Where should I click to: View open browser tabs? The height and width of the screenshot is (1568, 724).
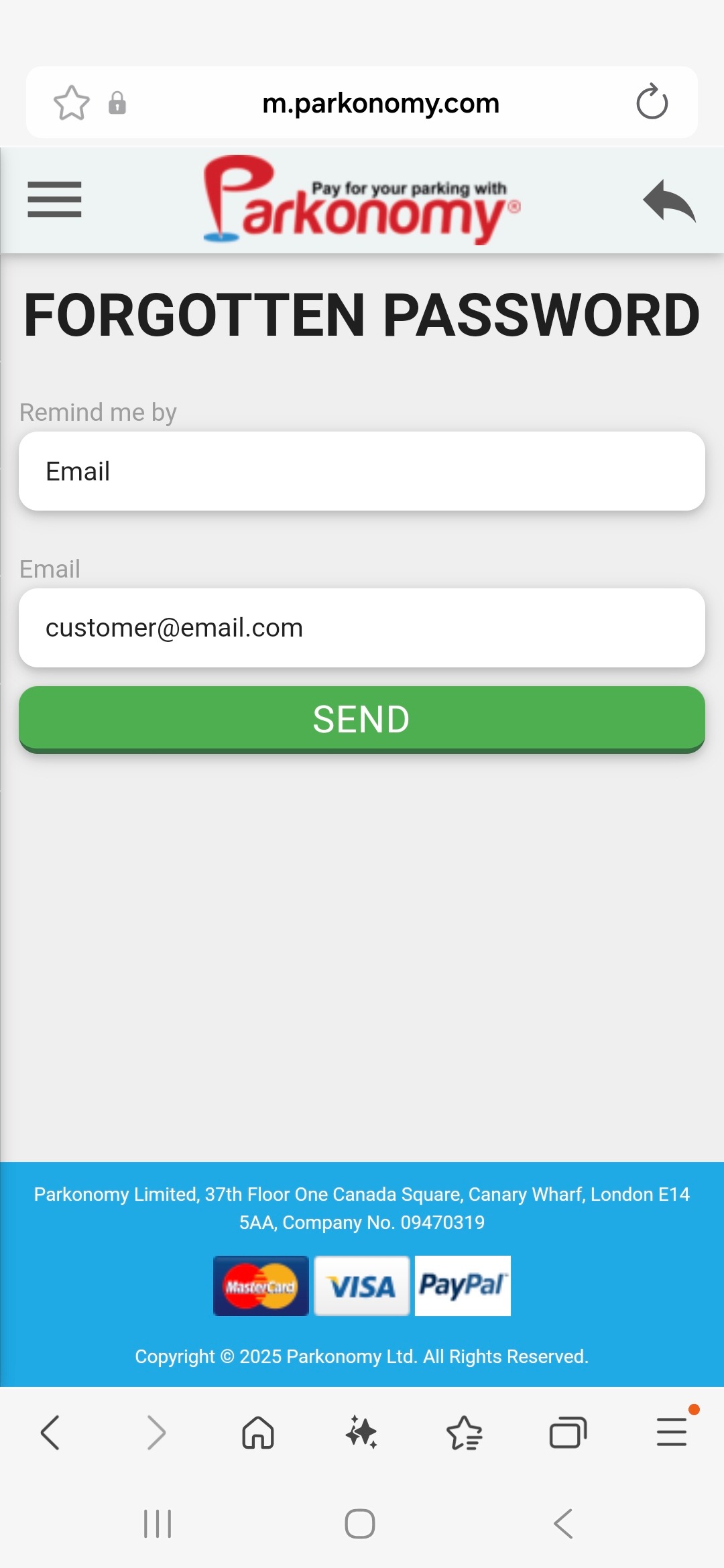[x=568, y=1433]
